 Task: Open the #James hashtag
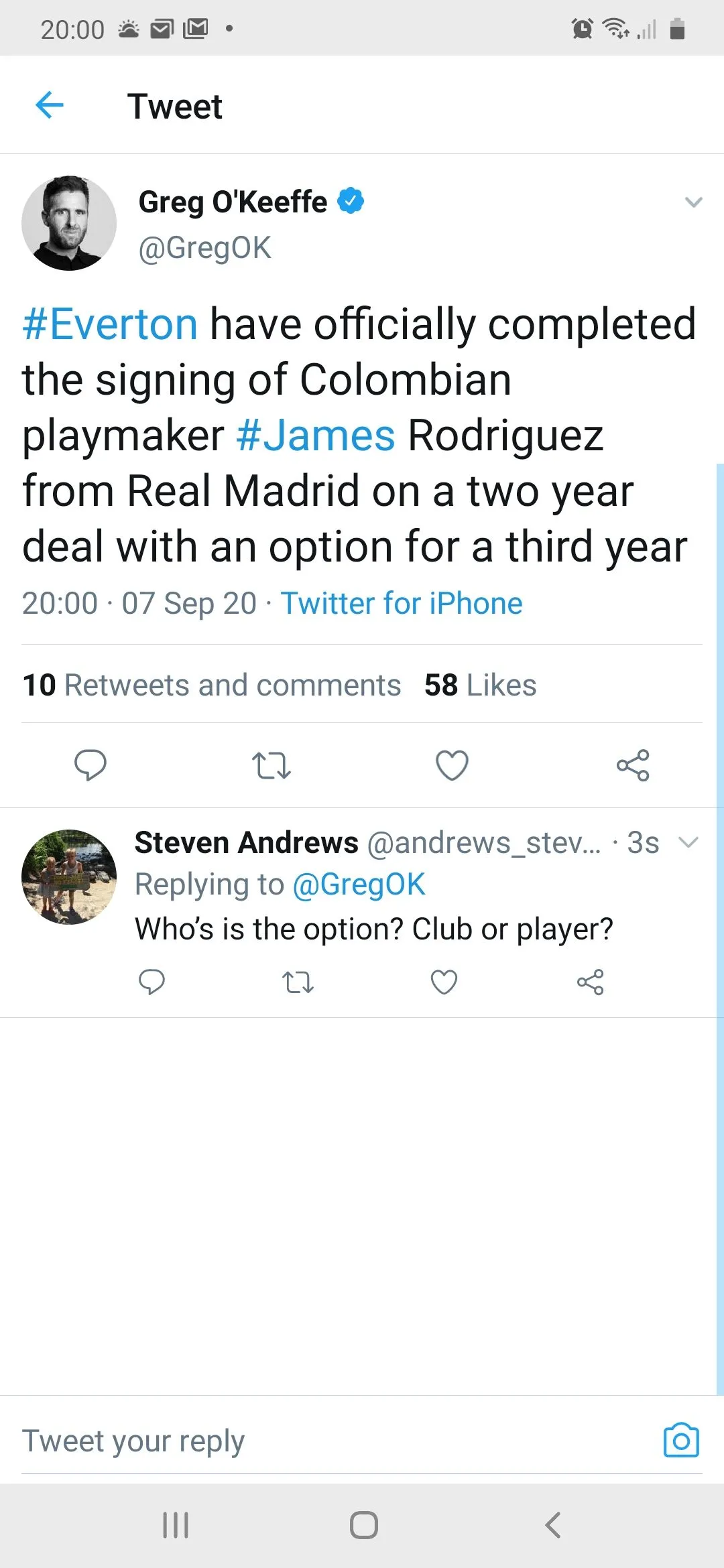[316, 436]
